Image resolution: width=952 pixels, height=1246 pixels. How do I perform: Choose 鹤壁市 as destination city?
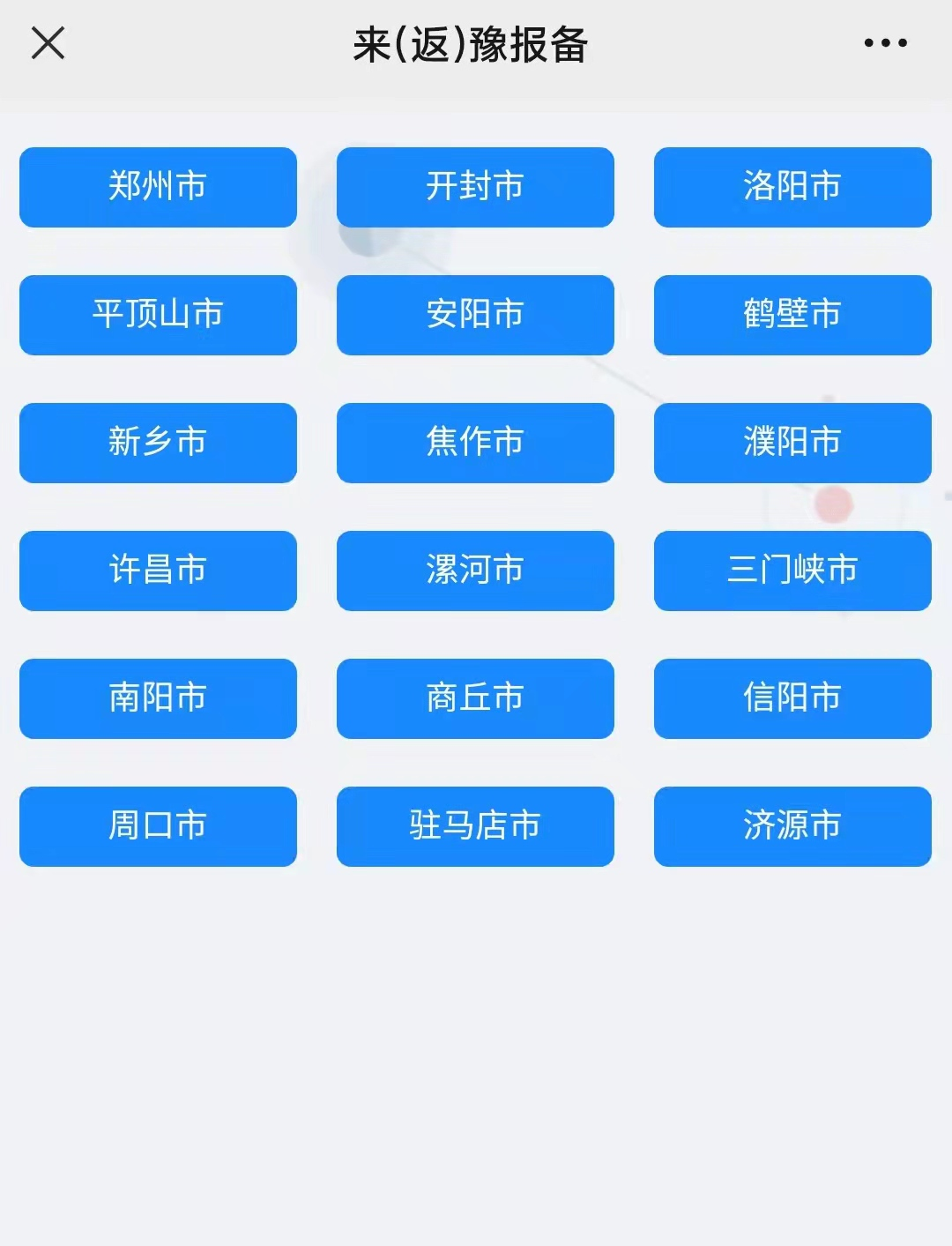point(792,315)
